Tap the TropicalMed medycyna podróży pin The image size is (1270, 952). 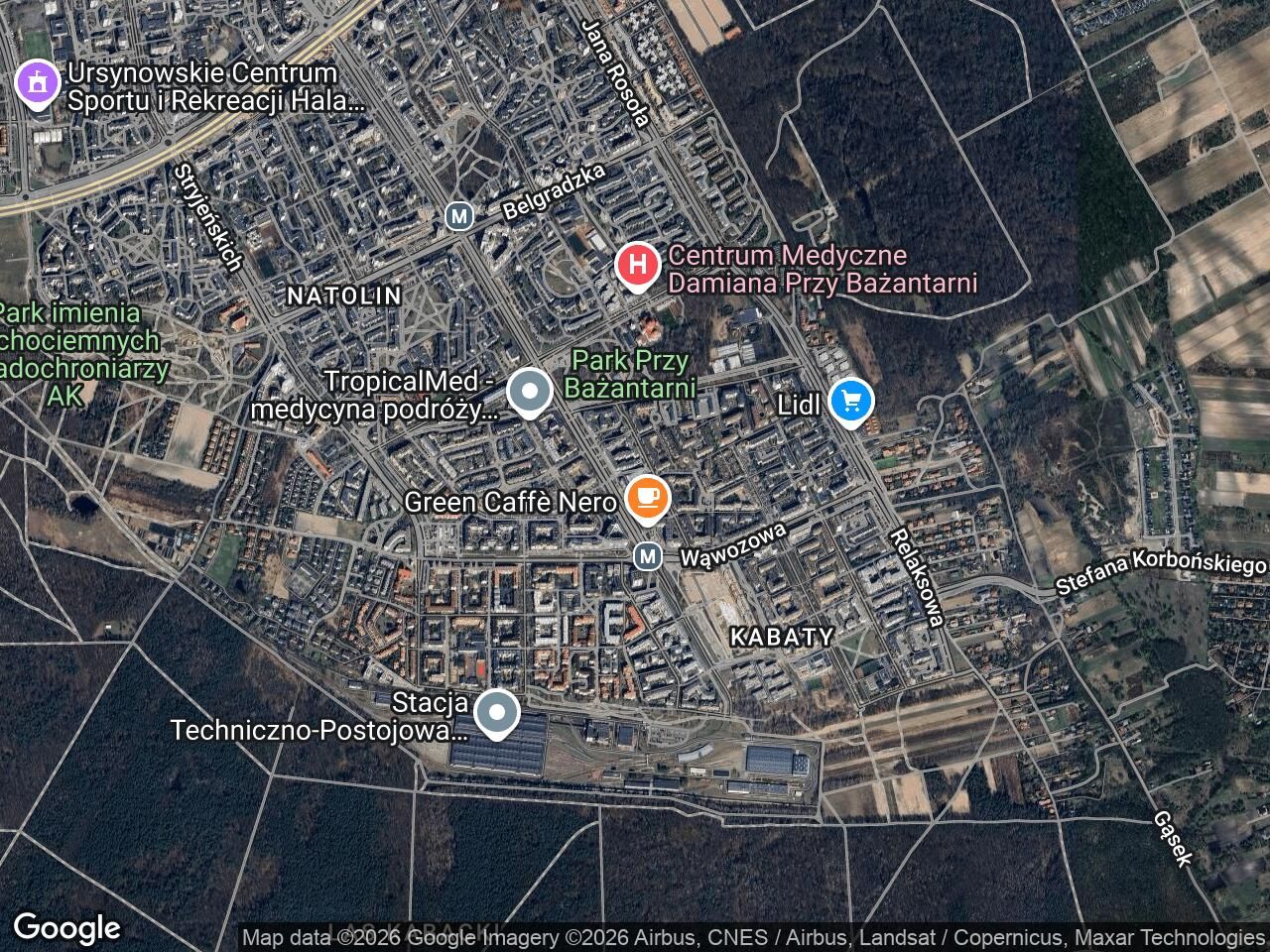pos(530,392)
